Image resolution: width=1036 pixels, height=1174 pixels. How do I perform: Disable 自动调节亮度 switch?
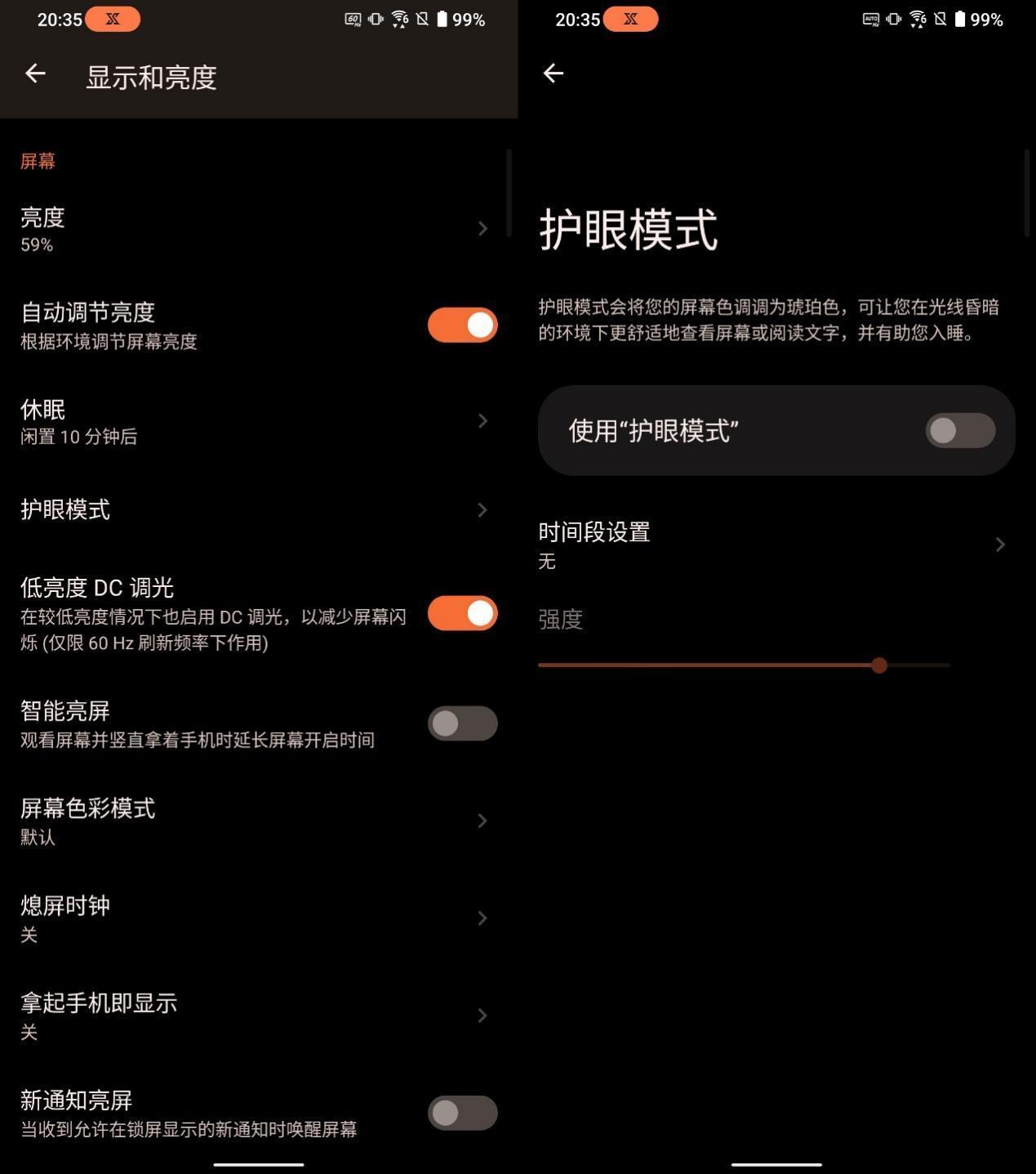(462, 325)
